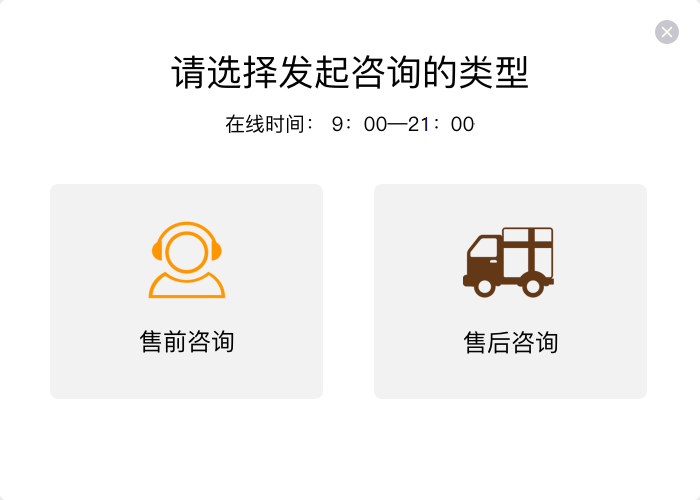The height and width of the screenshot is (500, 700).
Task: Choose 售后咨询 after-sales consultation
Action: tap(510, 291)
